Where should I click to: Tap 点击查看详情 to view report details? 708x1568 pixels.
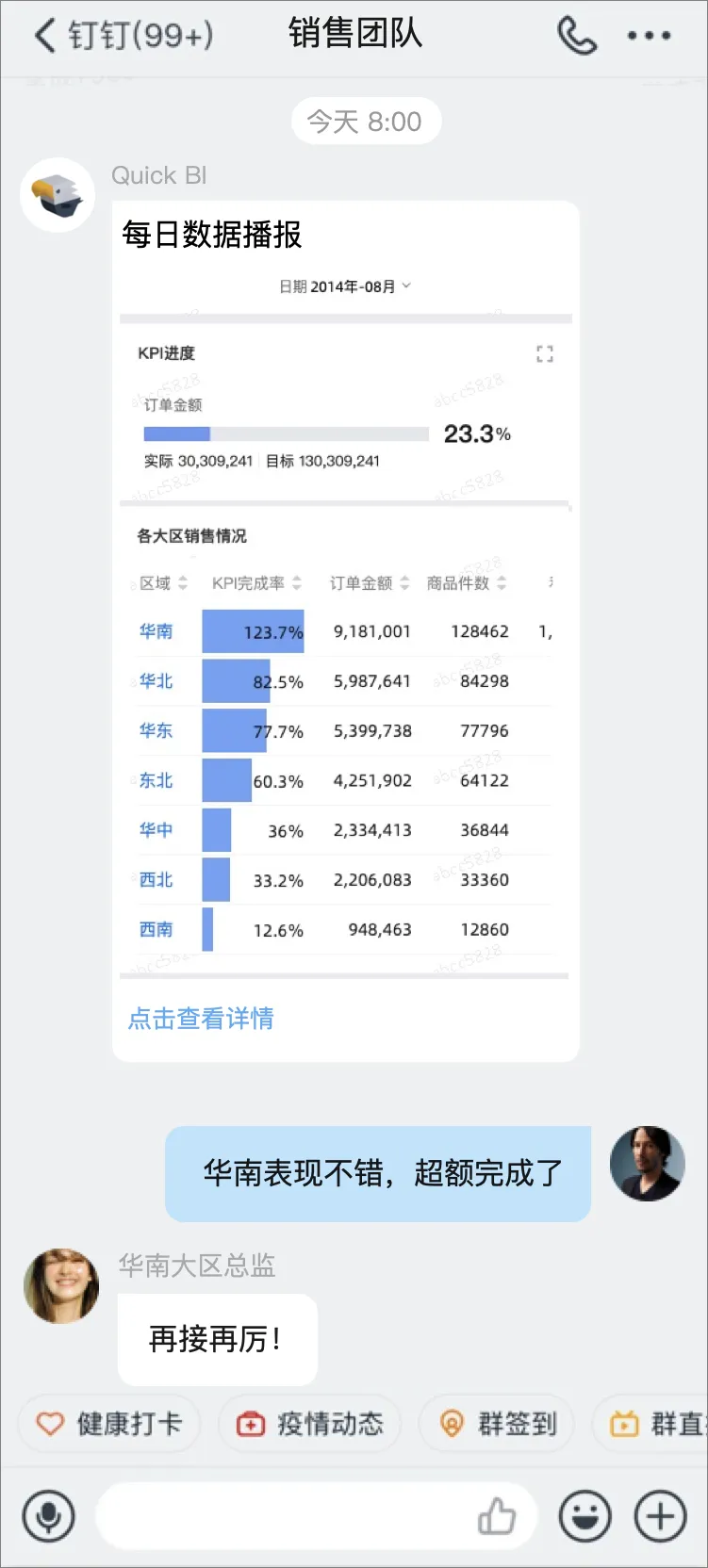point(201,1019)
